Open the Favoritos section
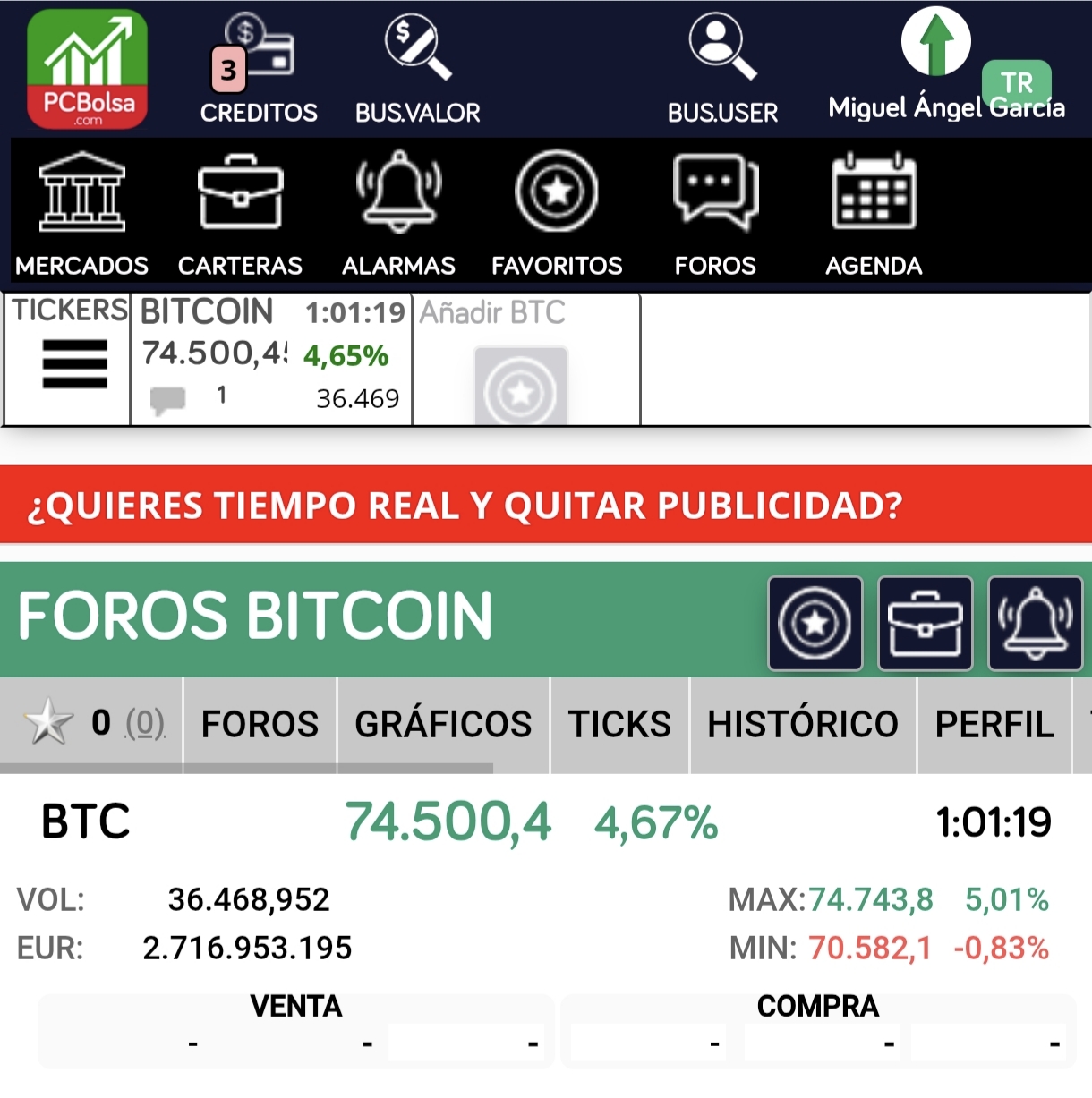Image resolution: width=1092 pixels, height=1098 pixels. (x=557, y=213)
